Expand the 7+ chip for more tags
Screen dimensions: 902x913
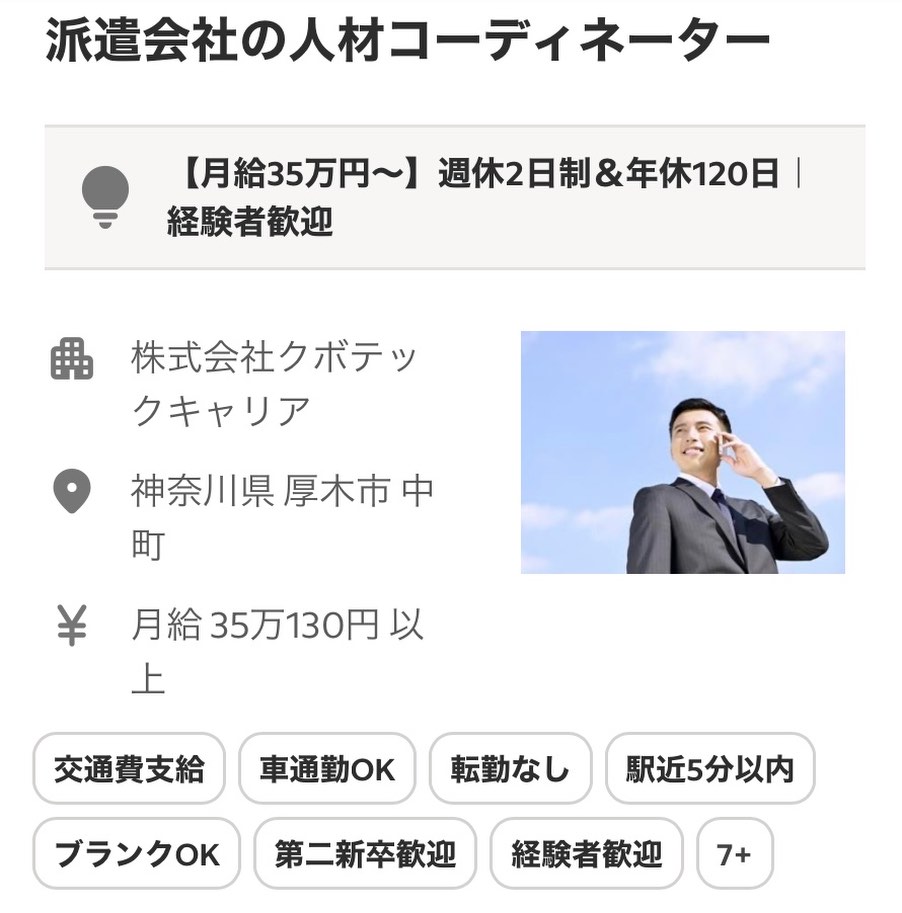point(735,854)
